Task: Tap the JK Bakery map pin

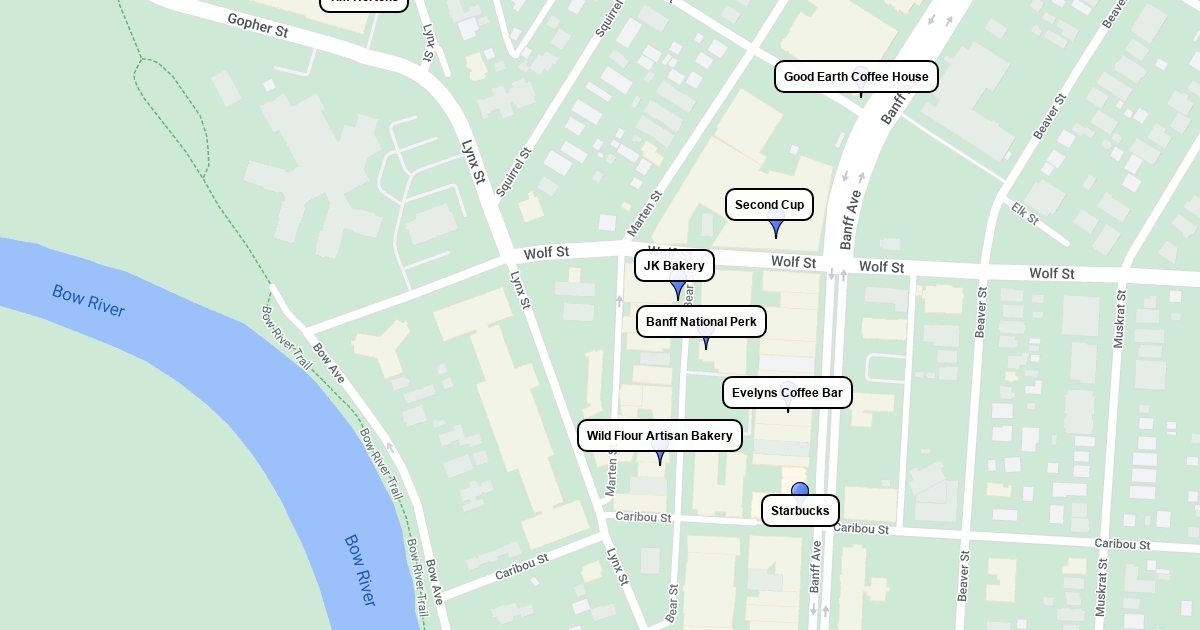Action: [674, 266]
